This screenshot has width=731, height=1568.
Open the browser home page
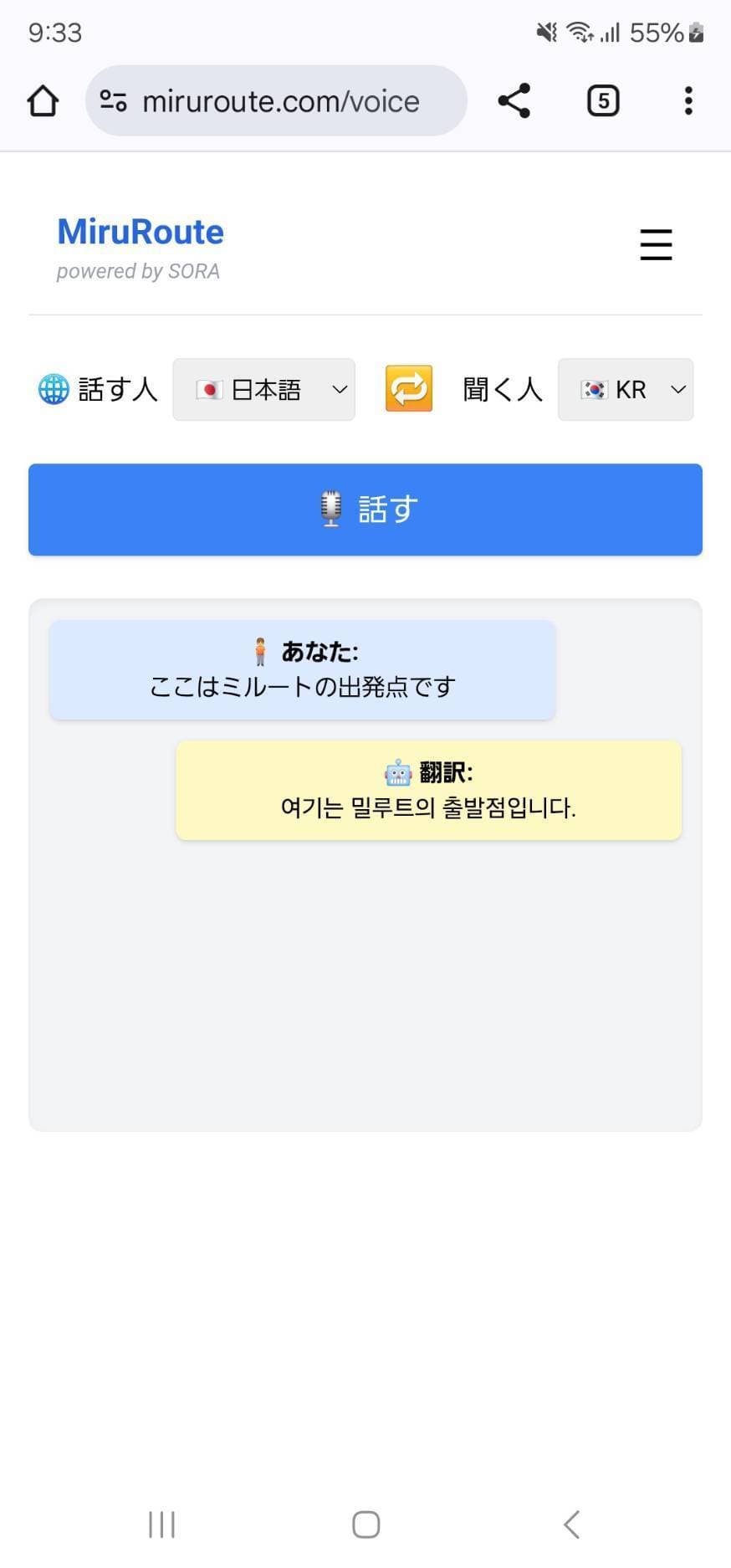(43, 101)
